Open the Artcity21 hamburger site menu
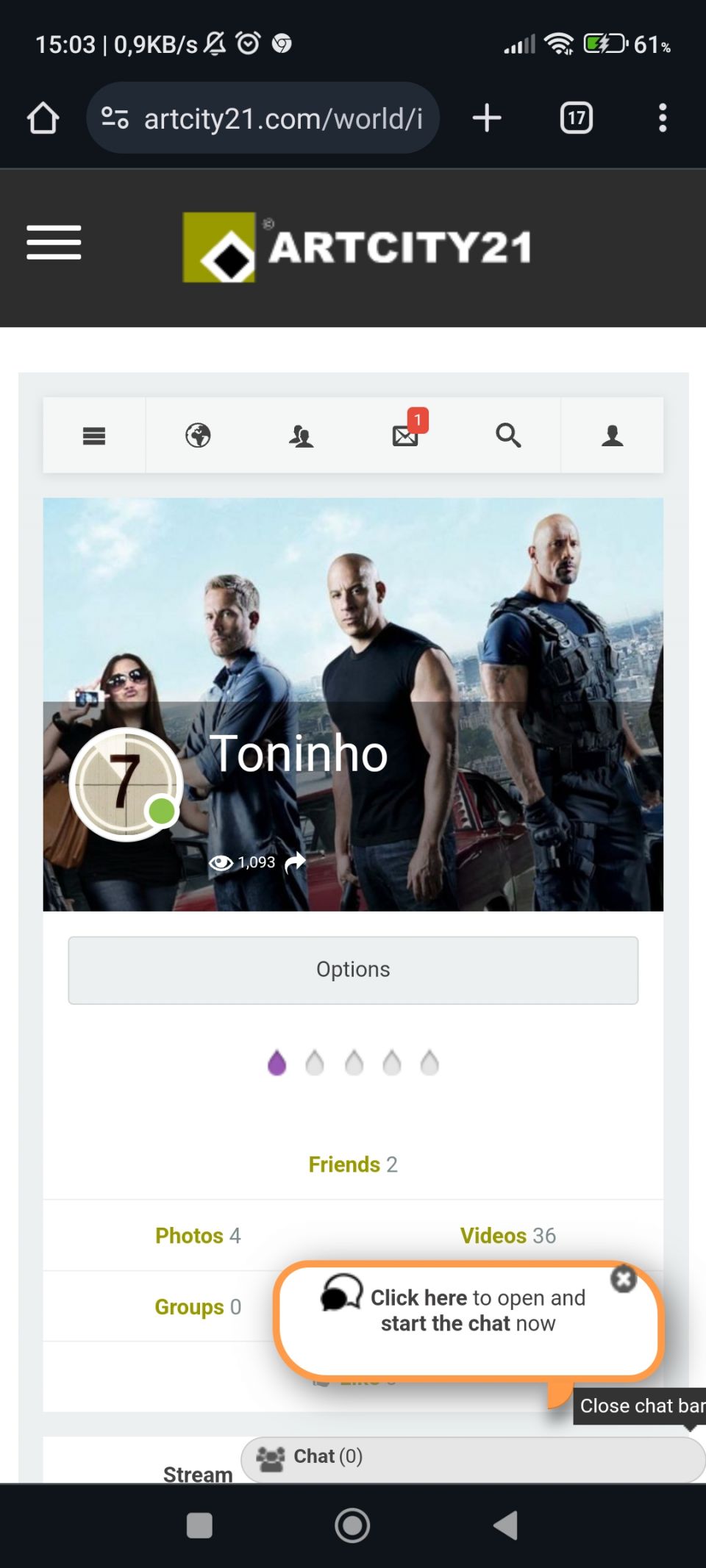Viewport: 706px width, 1568px height. click(x=54, y=243)
